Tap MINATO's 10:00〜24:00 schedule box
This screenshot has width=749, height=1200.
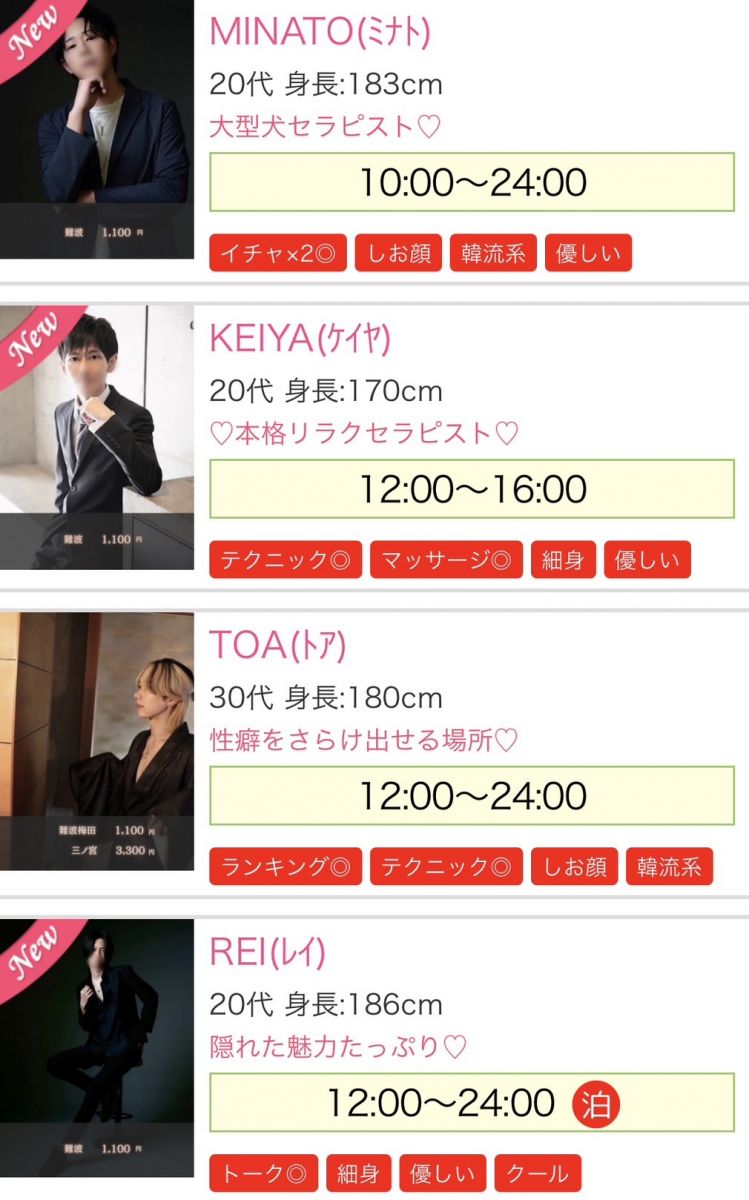pos(472,182)
